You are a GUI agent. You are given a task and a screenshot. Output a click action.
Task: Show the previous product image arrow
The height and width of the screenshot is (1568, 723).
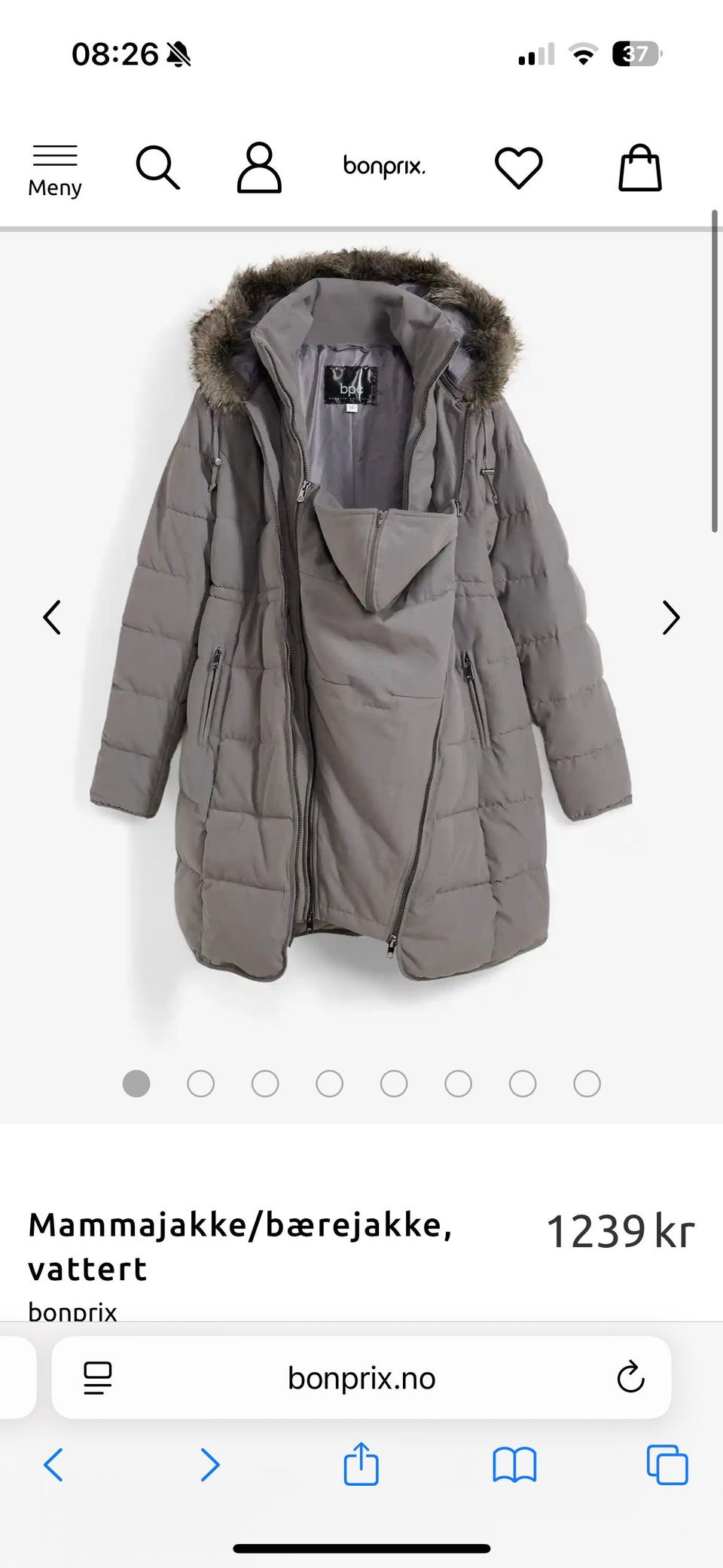(x=52, y=618)
